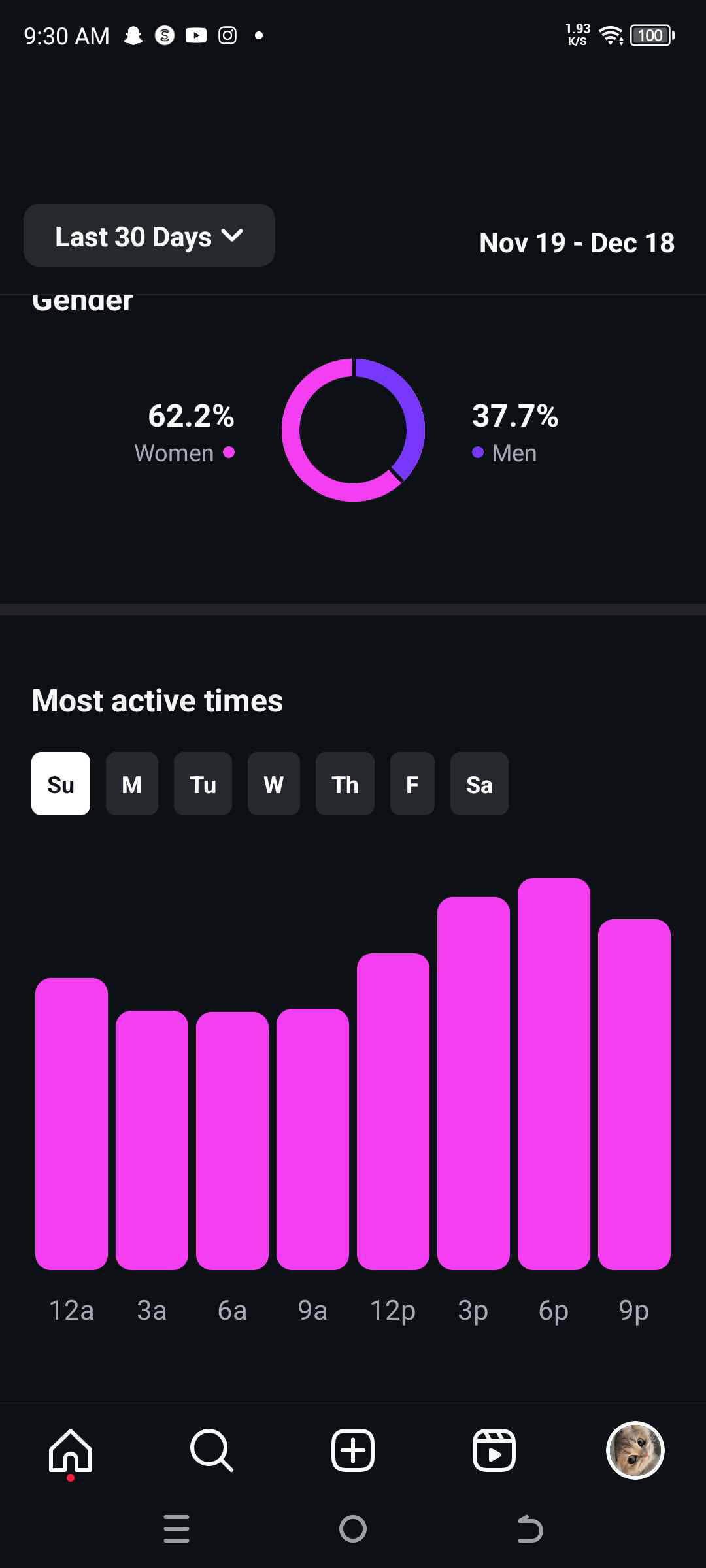The height and width of the screenshot is (1568, 706).
Task: Open the system recent apps menu
Action: pyautogui.click(x=176, y=1529)
